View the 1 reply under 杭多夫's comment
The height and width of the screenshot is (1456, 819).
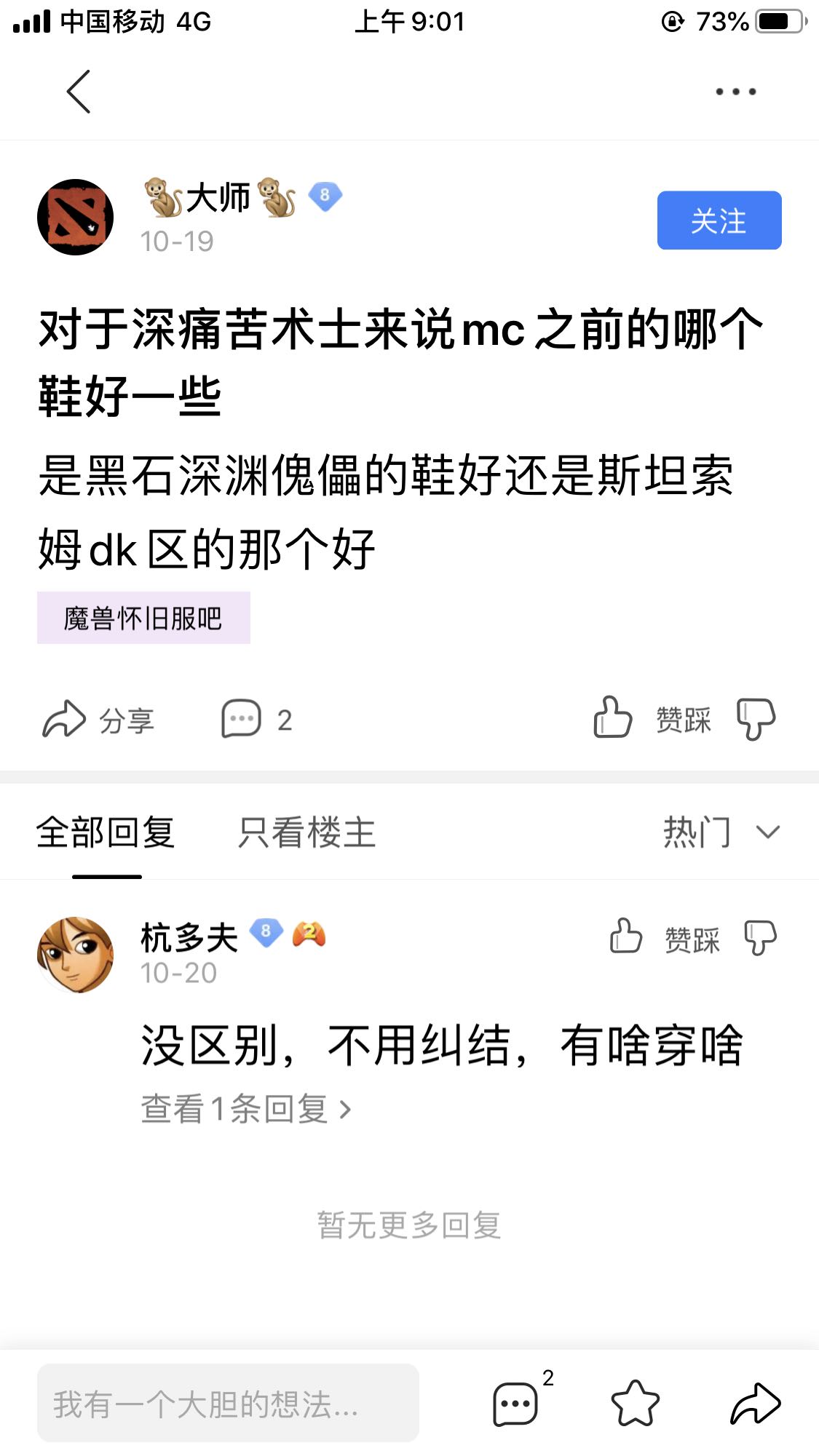point(246,1109)
